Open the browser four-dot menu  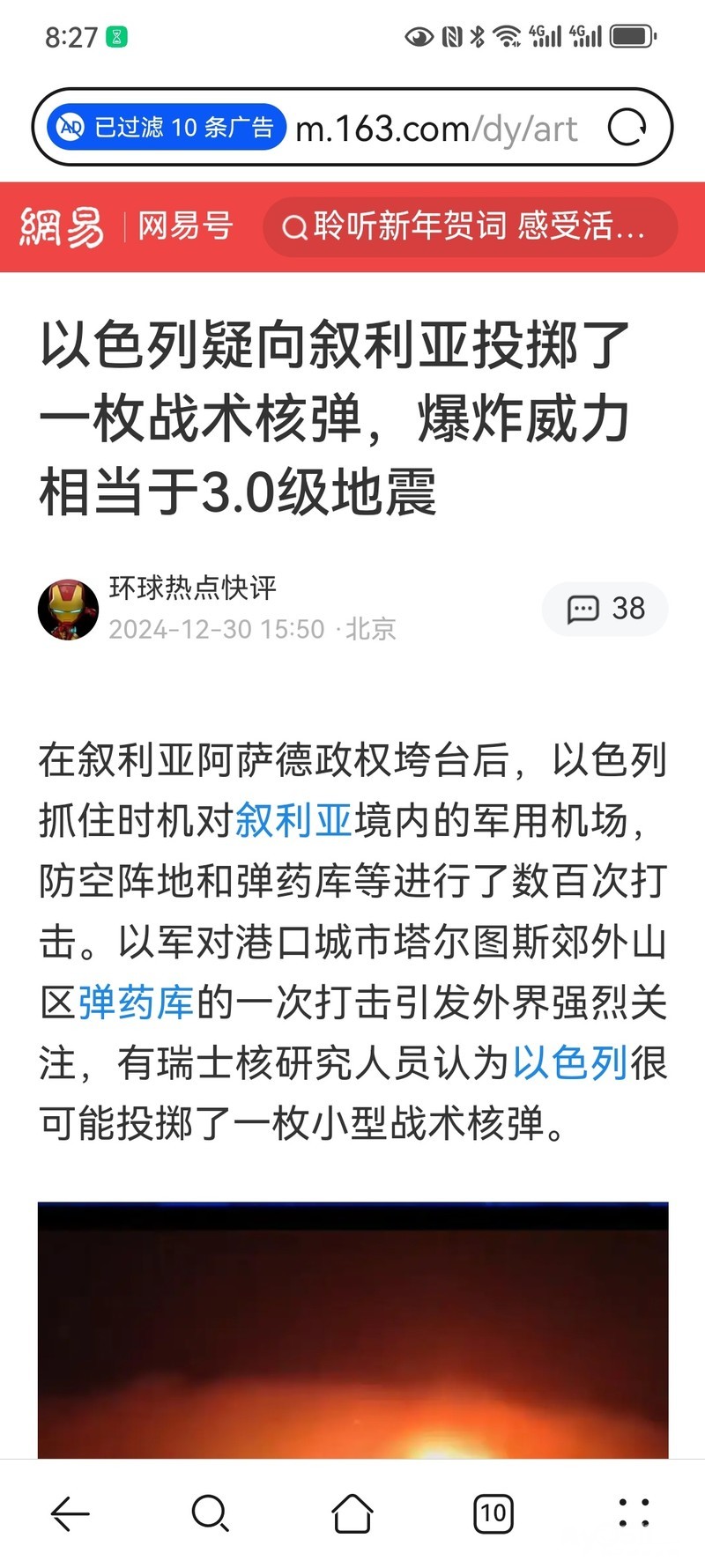(x=634, y=1513)
